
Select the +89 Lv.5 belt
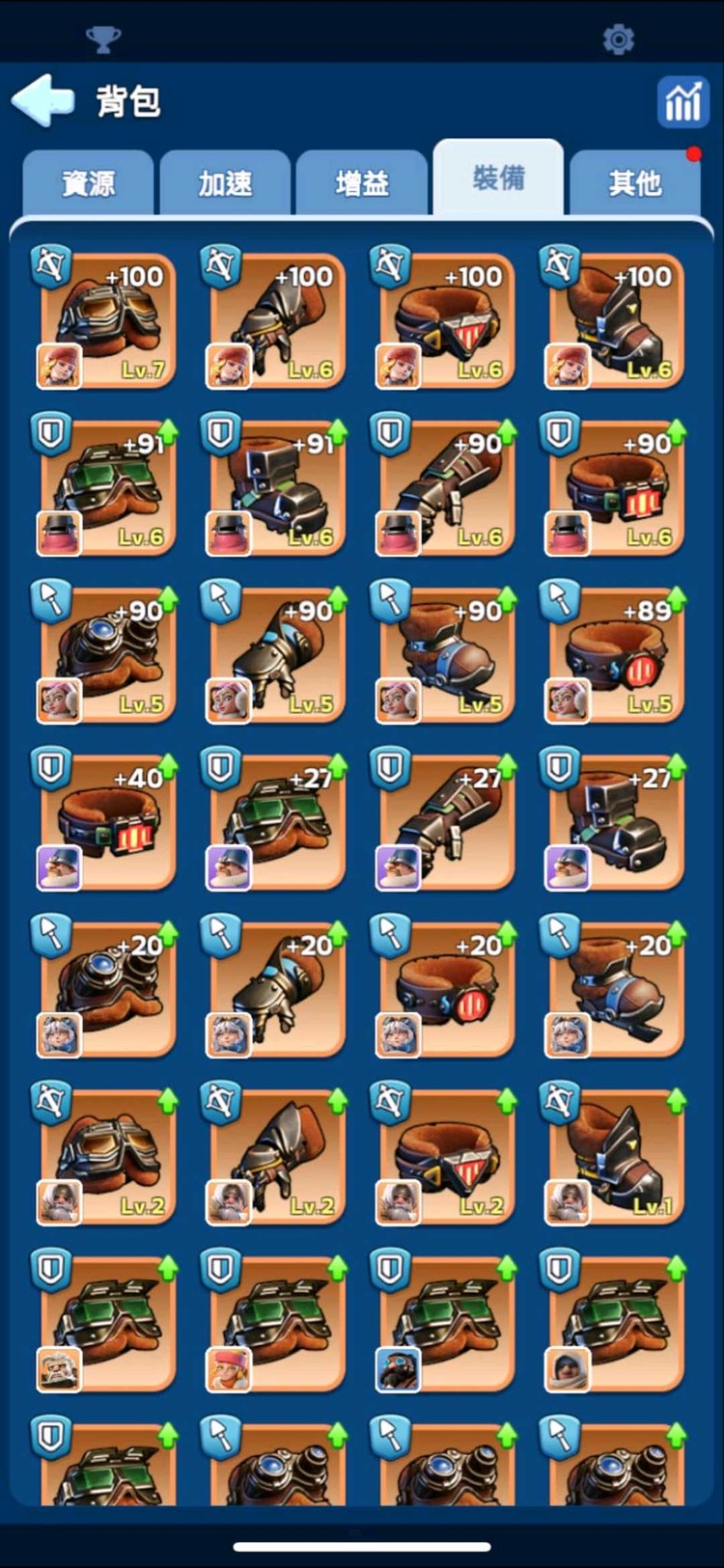pyautogui.click(x=615, y=656)
